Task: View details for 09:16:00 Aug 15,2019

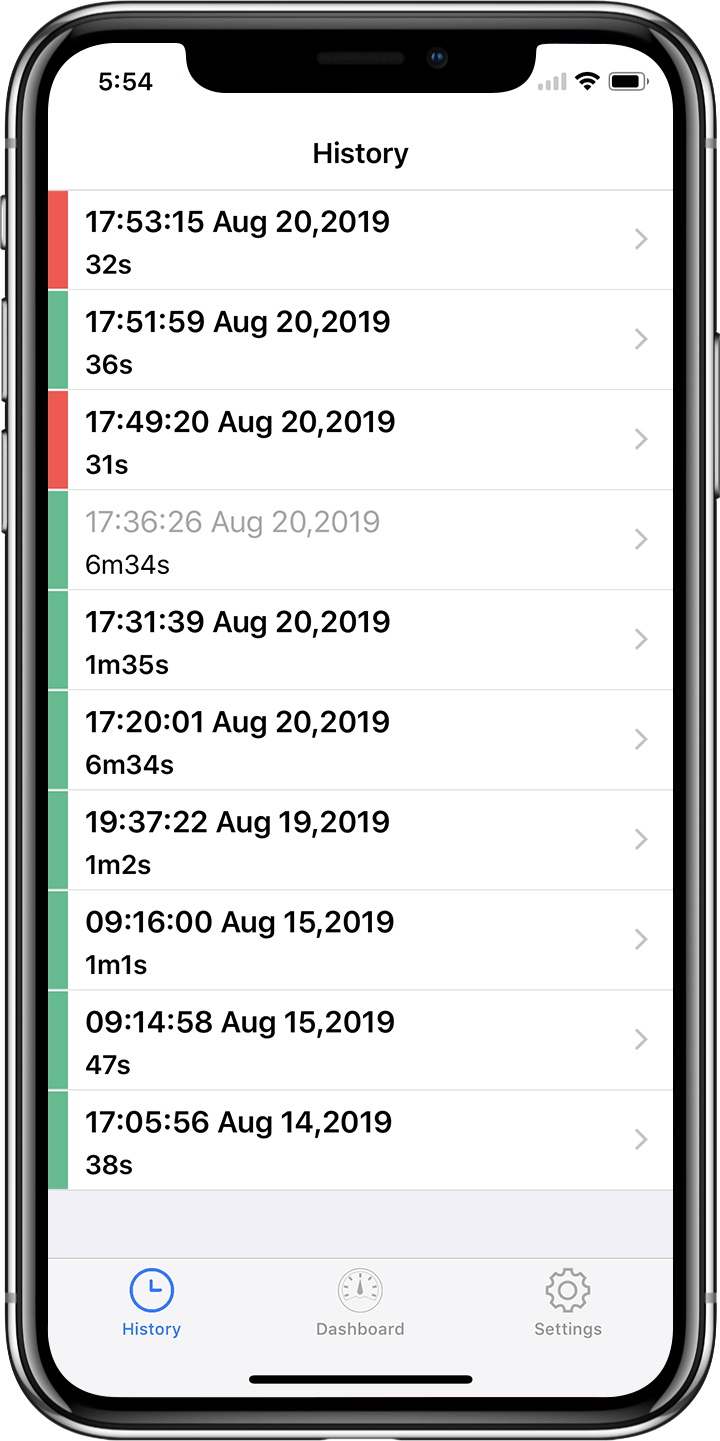Action: (x=360, y=940)
